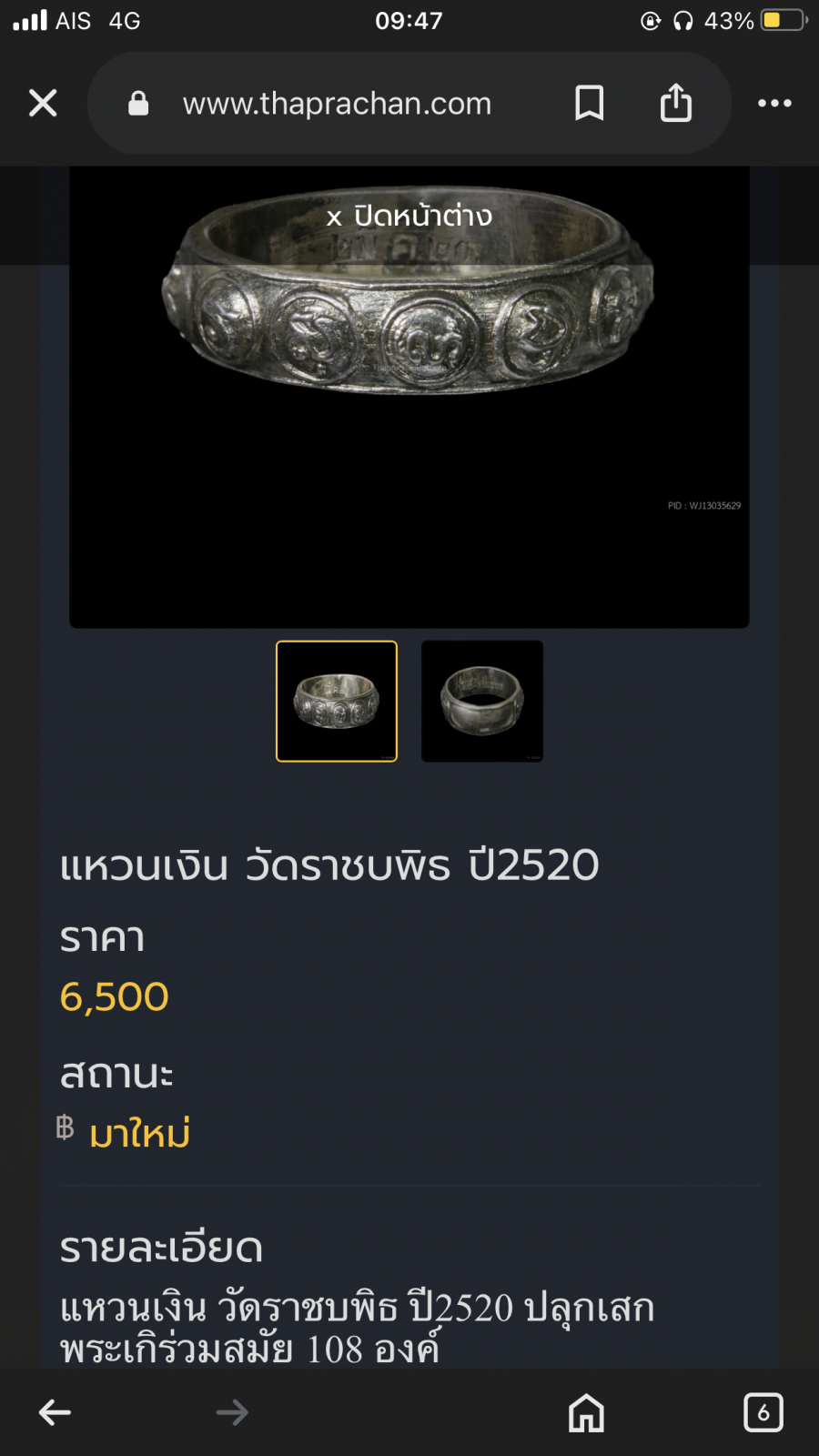The width and height of the screenshot is (819, 1456).
Task: Open the three-dot overflow menu
Action: click(x=774, y=103)
